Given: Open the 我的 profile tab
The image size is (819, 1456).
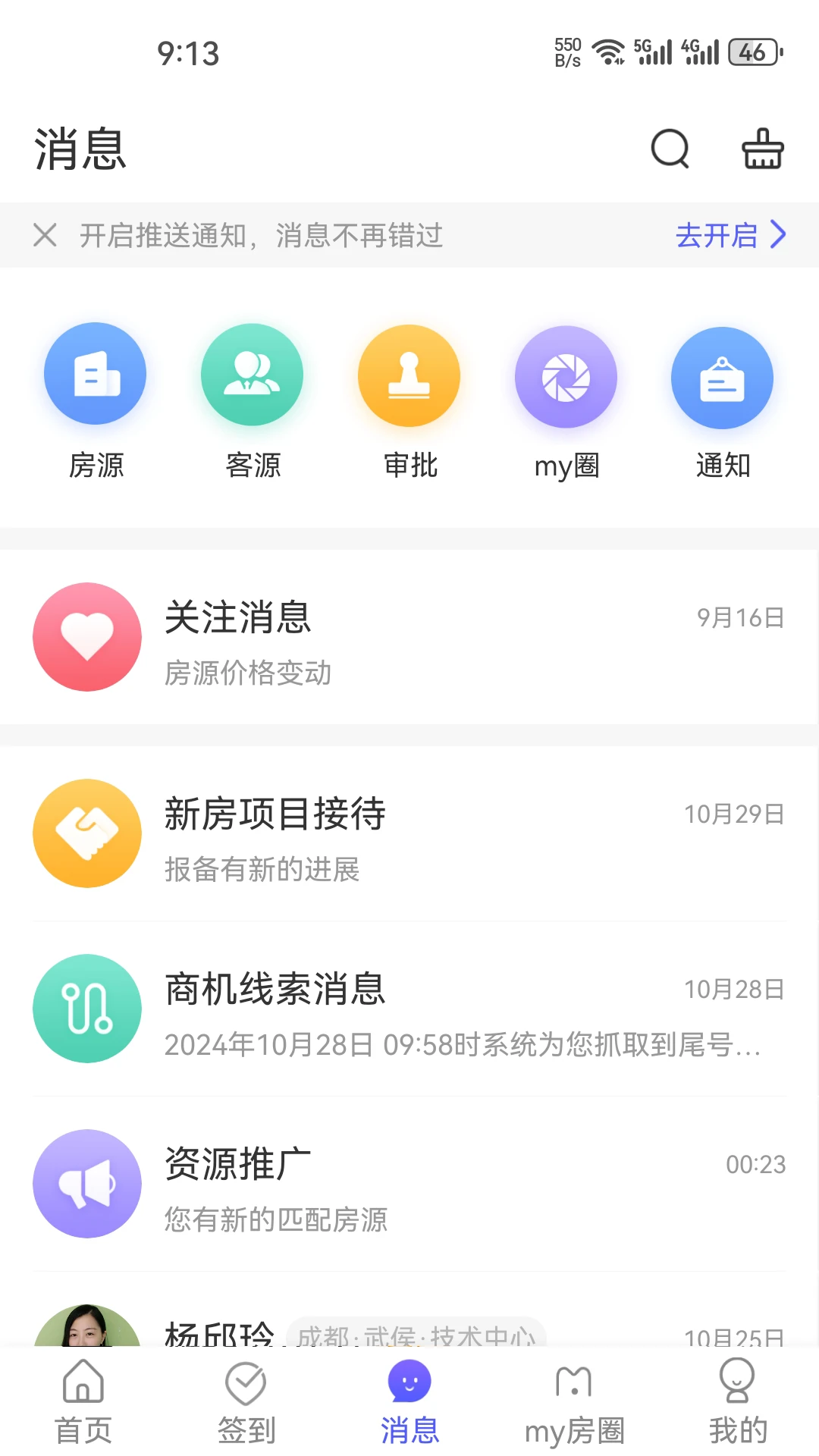Looking at the screenshot, I should [736, 1399].
